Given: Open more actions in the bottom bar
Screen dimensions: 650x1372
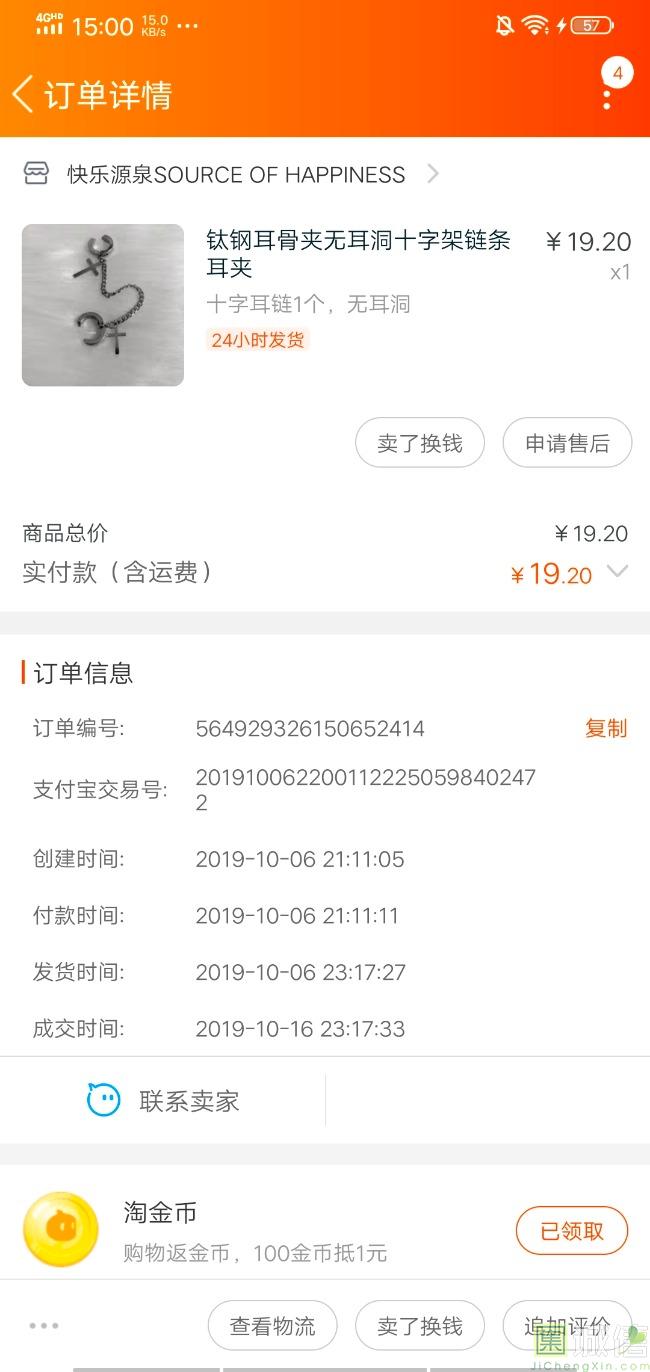Looking at the screenshot, I should (x=44, y=1326).
